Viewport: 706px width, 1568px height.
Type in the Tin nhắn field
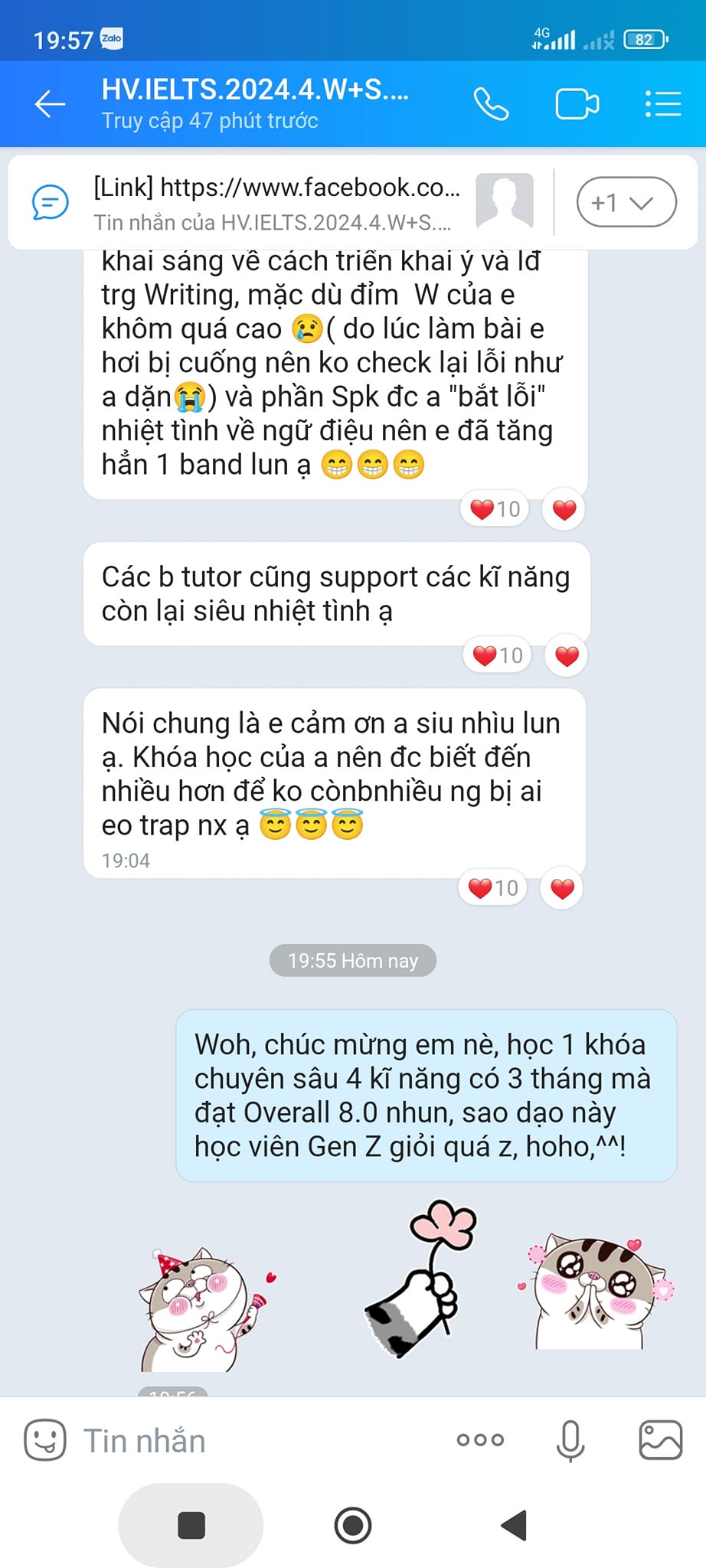coord(260,1441)
